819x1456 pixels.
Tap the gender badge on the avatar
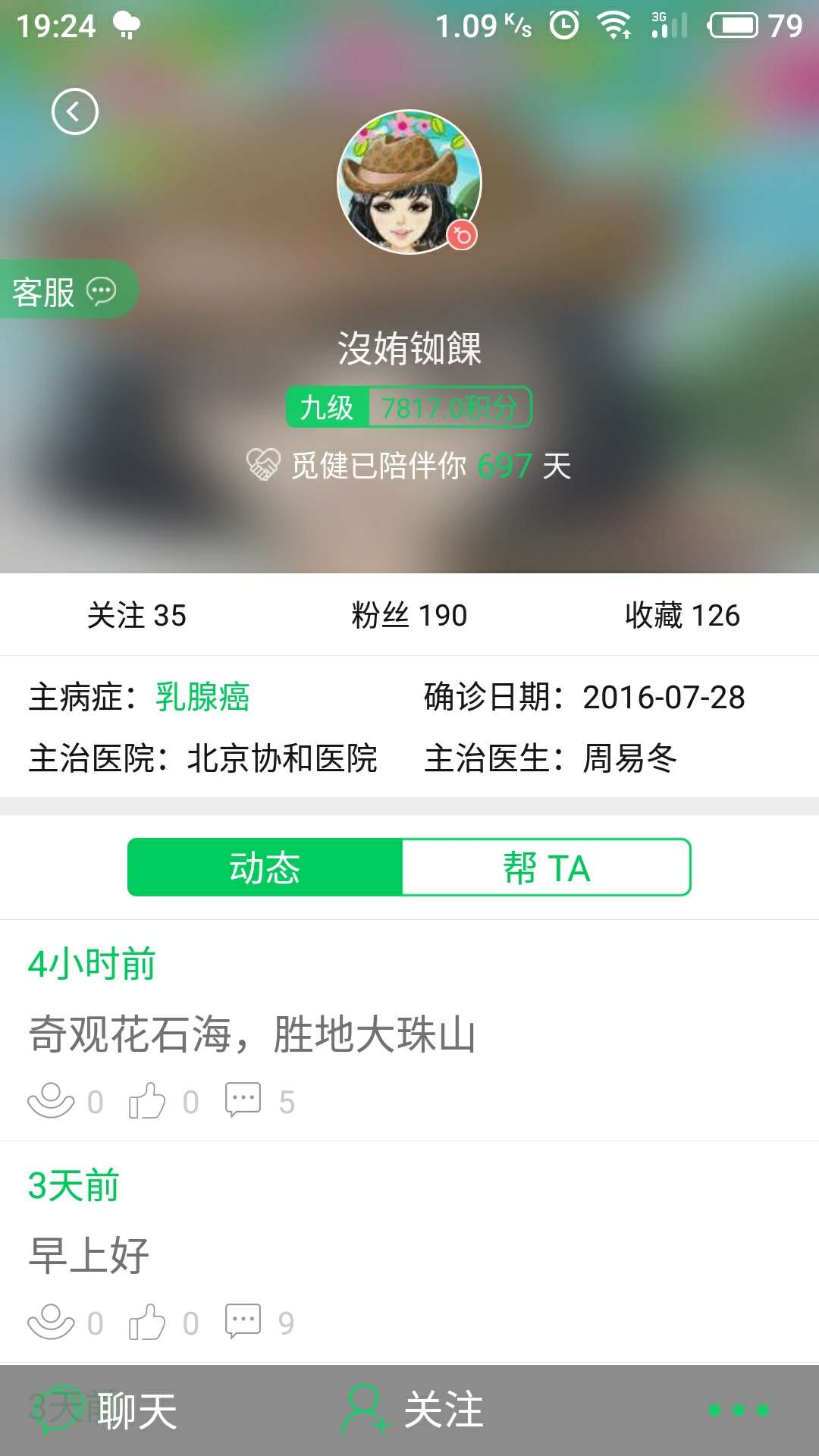coord(464,235)
